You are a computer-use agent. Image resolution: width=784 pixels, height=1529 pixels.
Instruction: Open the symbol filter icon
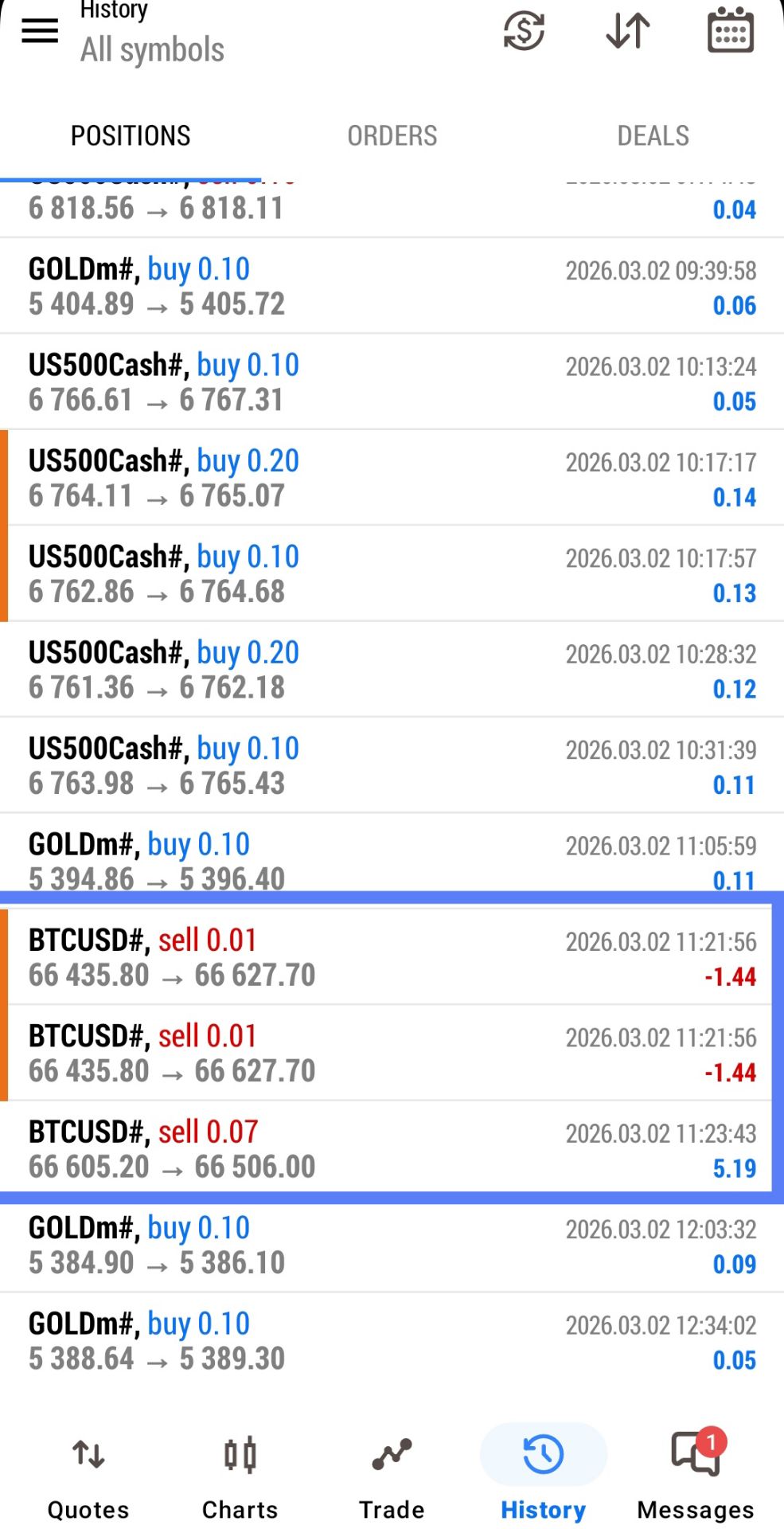coord(524,32)
